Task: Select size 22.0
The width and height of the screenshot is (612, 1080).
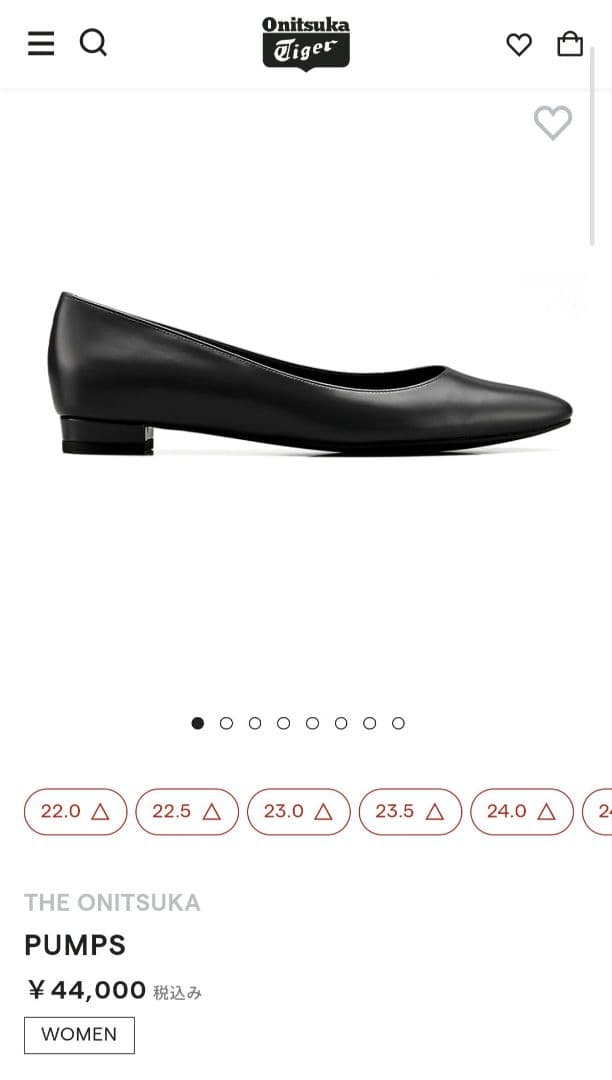Action: [76, 812]
